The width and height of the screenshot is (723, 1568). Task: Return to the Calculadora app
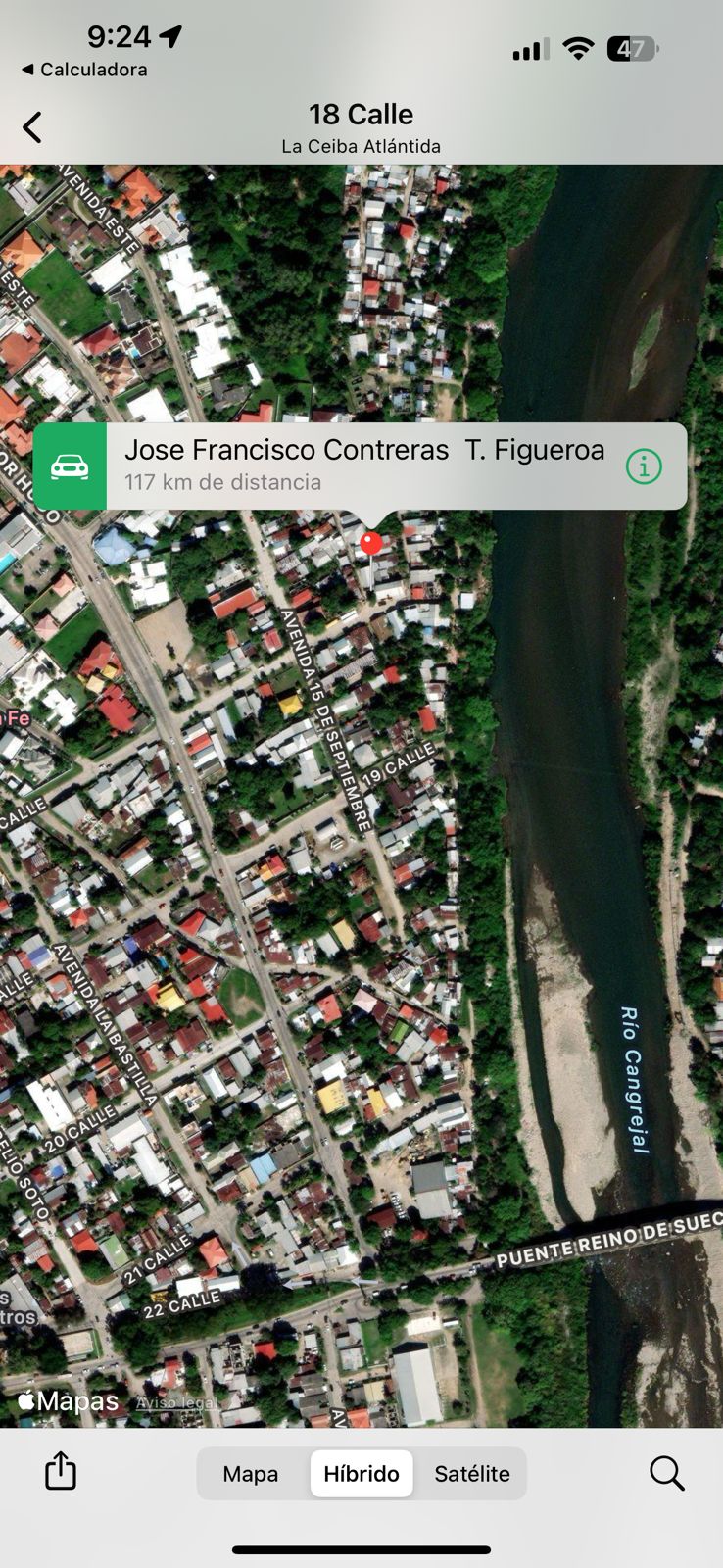[84, 70]
